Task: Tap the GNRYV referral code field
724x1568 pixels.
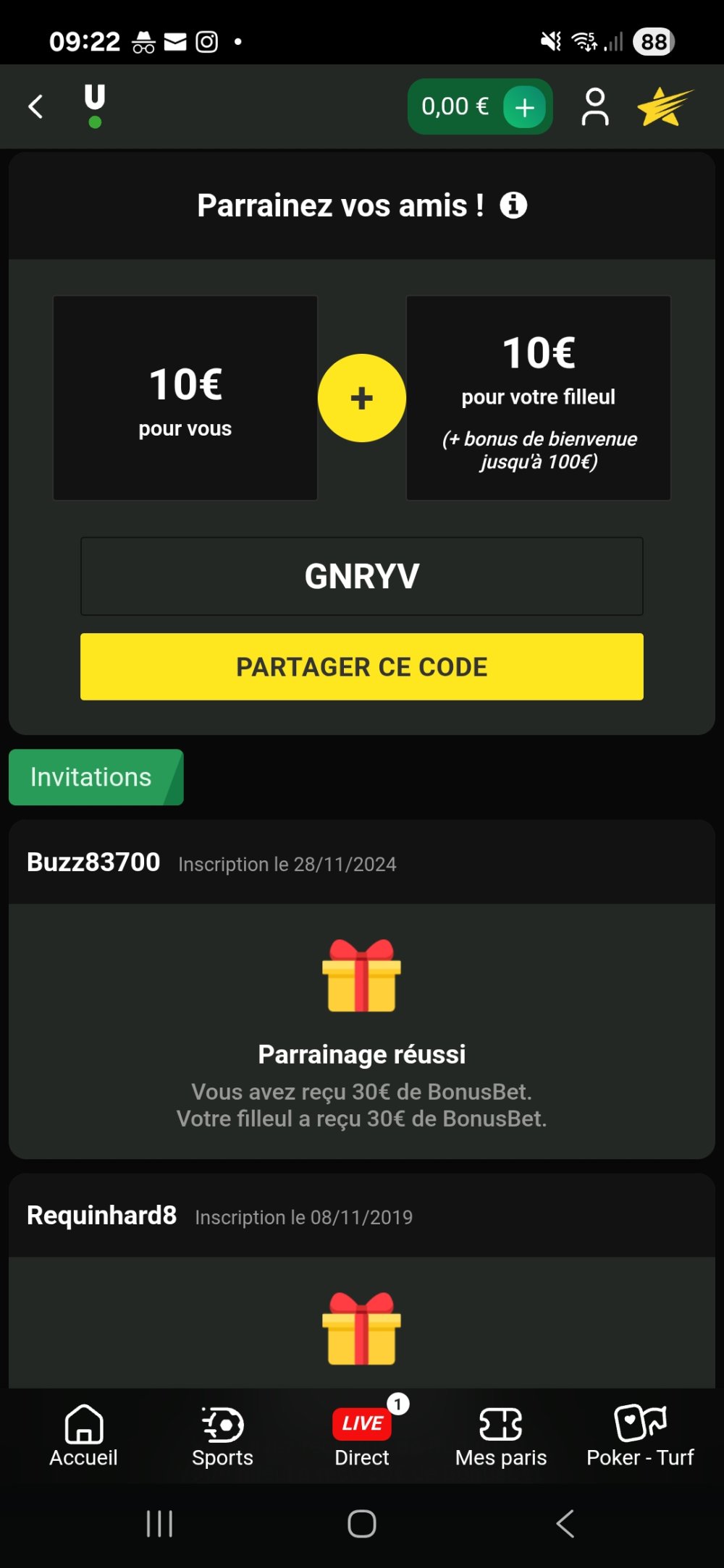Action: pyautogui.click(x=361, y=576)
